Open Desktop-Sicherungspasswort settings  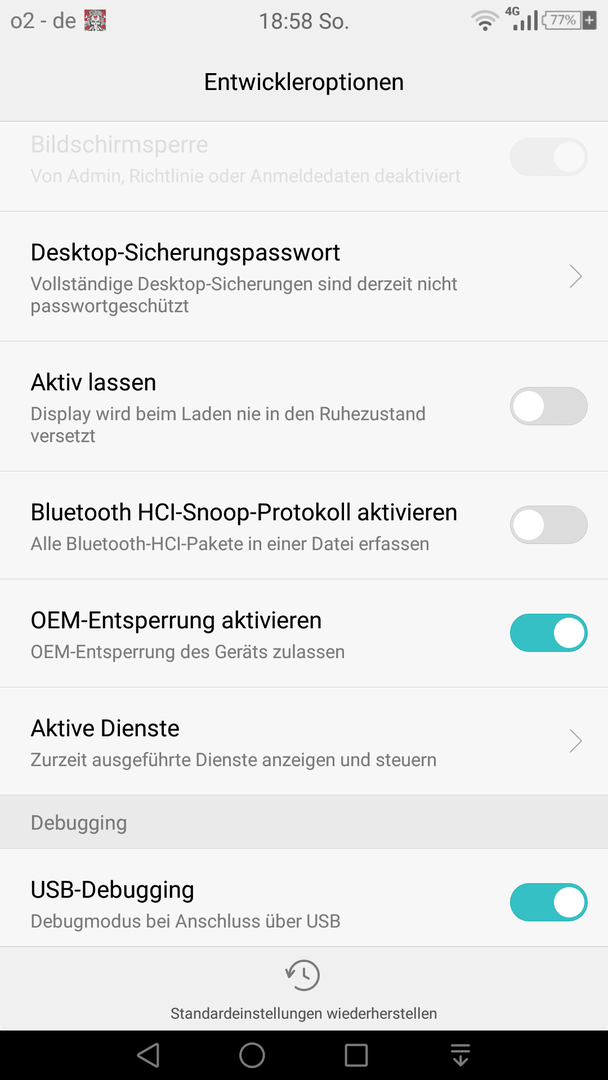tap(304, 276)
